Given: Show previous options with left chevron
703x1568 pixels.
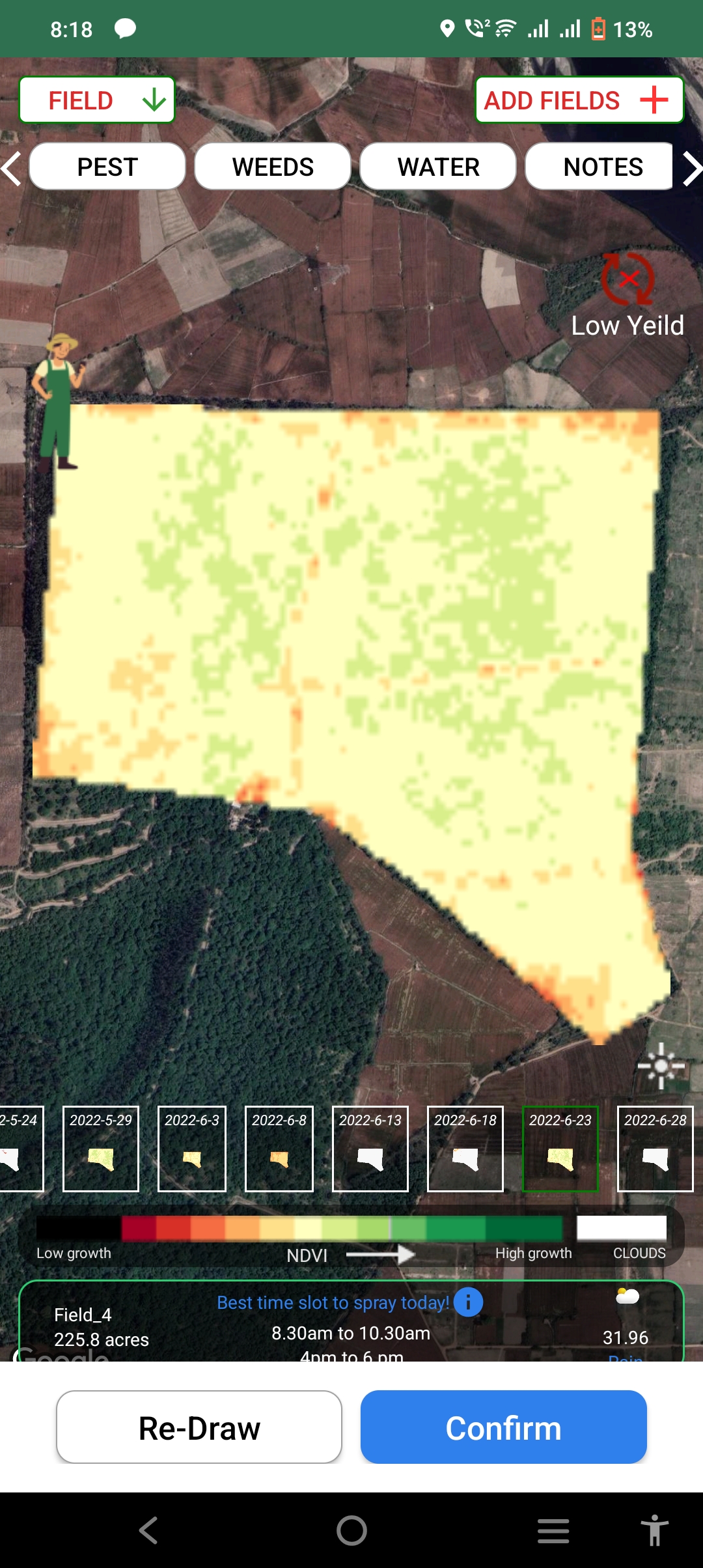Looking at the screenshot, I should pos(11,168).
